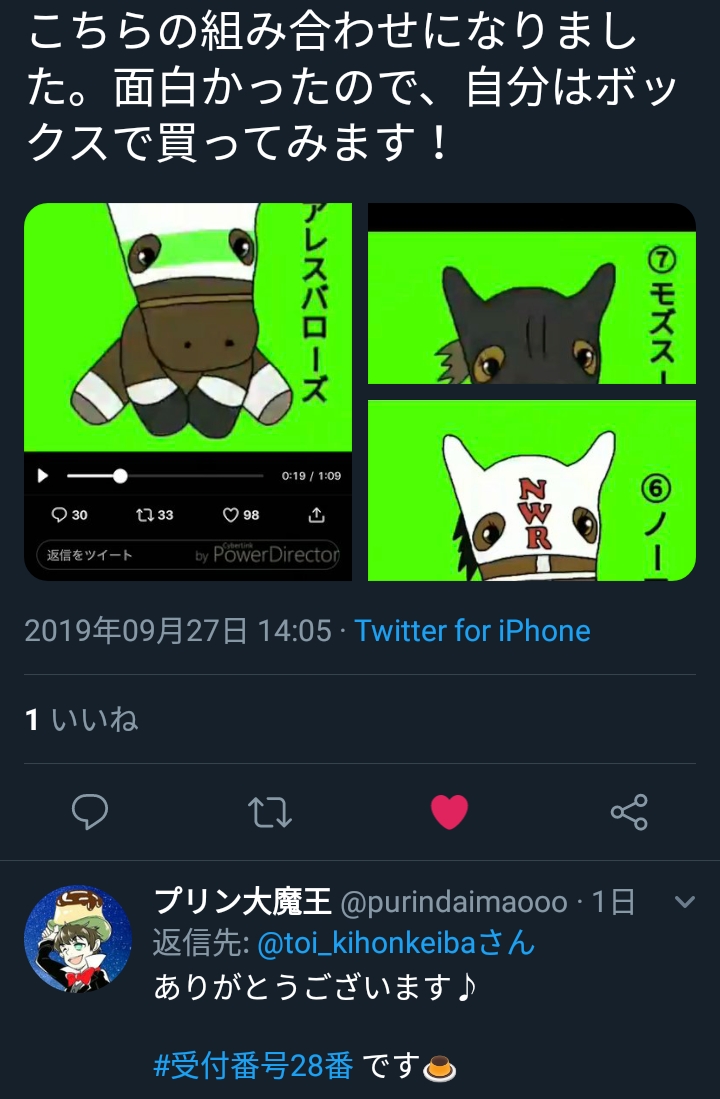This screenshot has height=1099, width=720.
Task: Share this tweet
Action: click(x=629, y=812)
